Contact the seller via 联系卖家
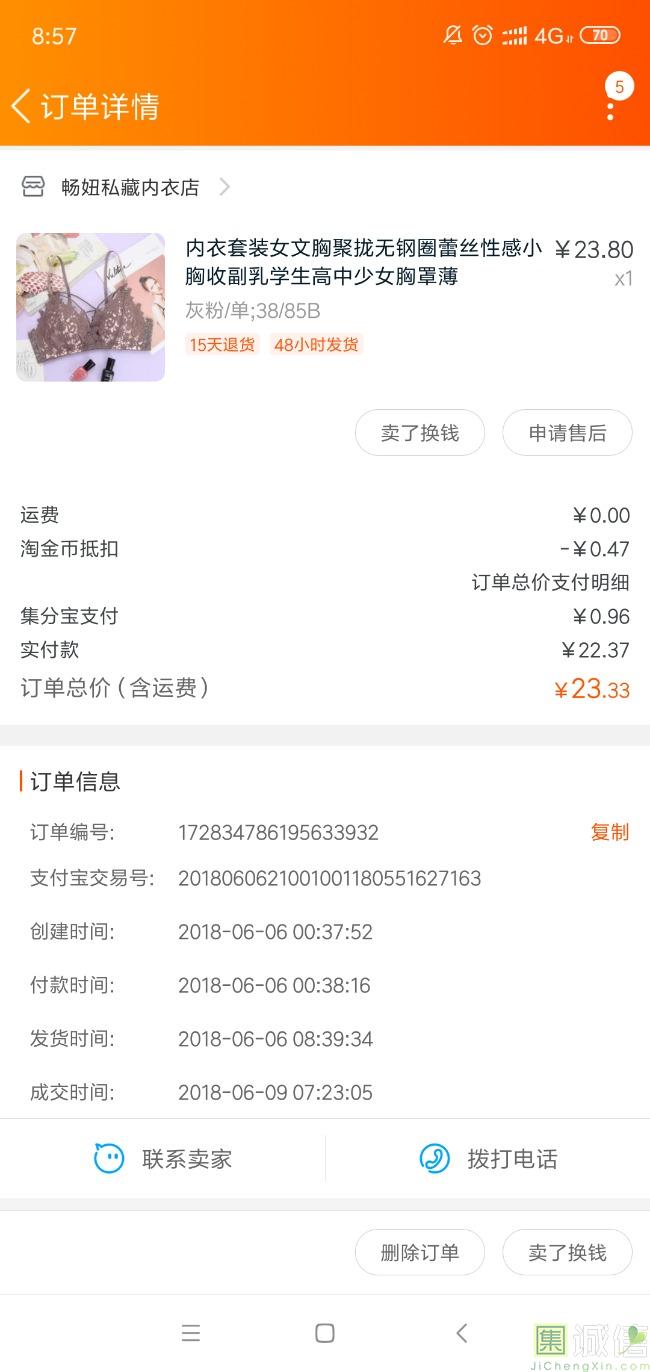The width and height of the screenshot is (650, 1372). [163, 1159]
